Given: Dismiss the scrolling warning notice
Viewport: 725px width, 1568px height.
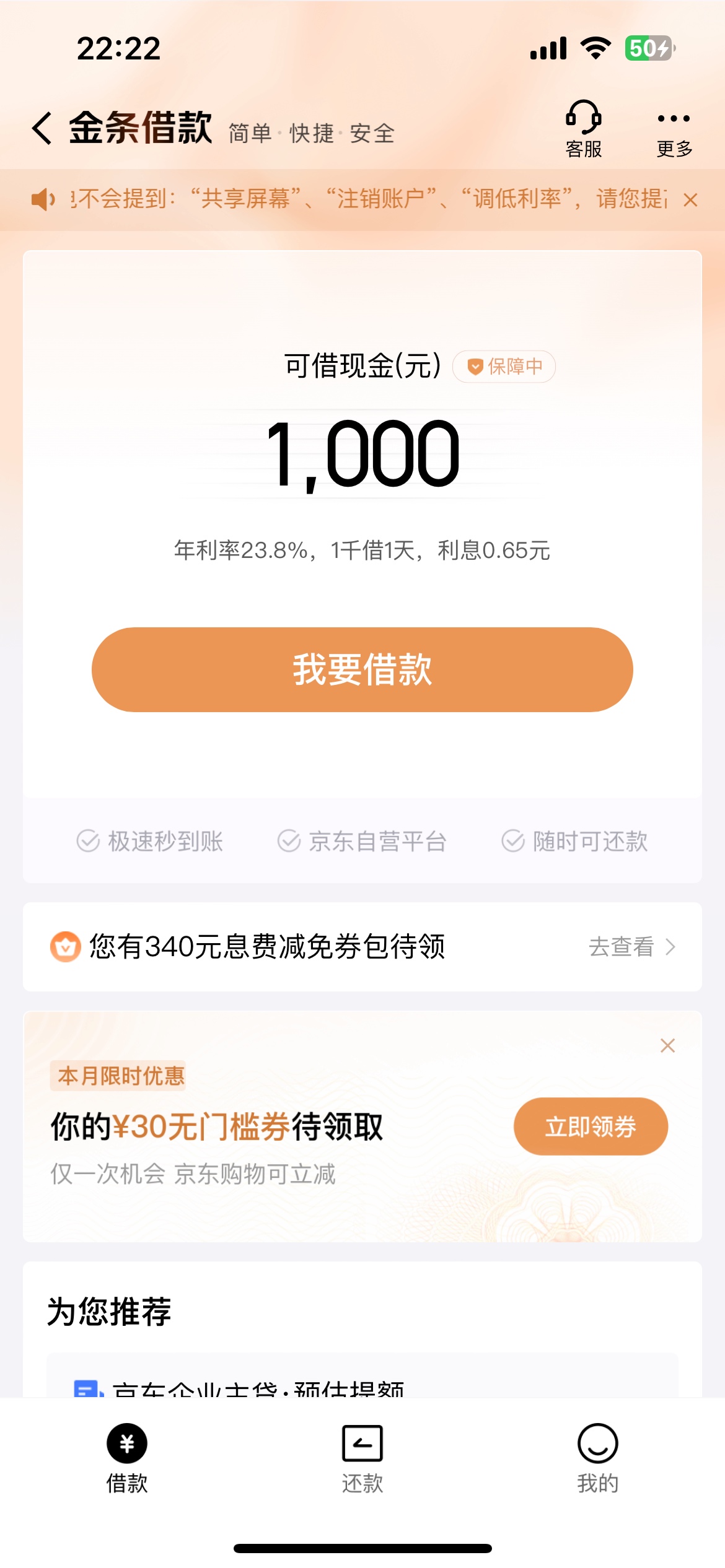Looking at the screenshot, I should click(x=690, y=200).
